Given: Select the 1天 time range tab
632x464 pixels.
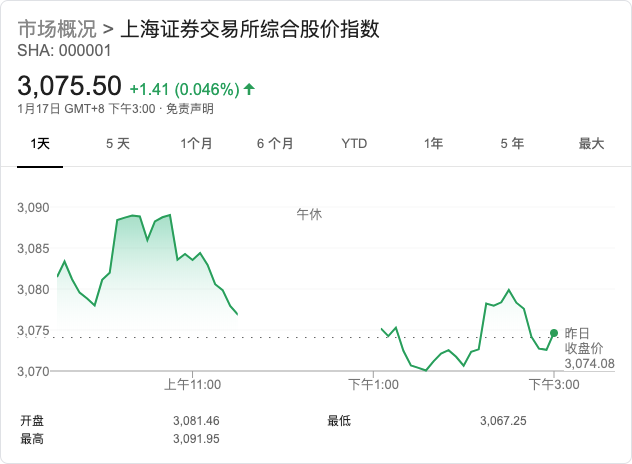Looking at the screenshot, I should pos(40,144).
